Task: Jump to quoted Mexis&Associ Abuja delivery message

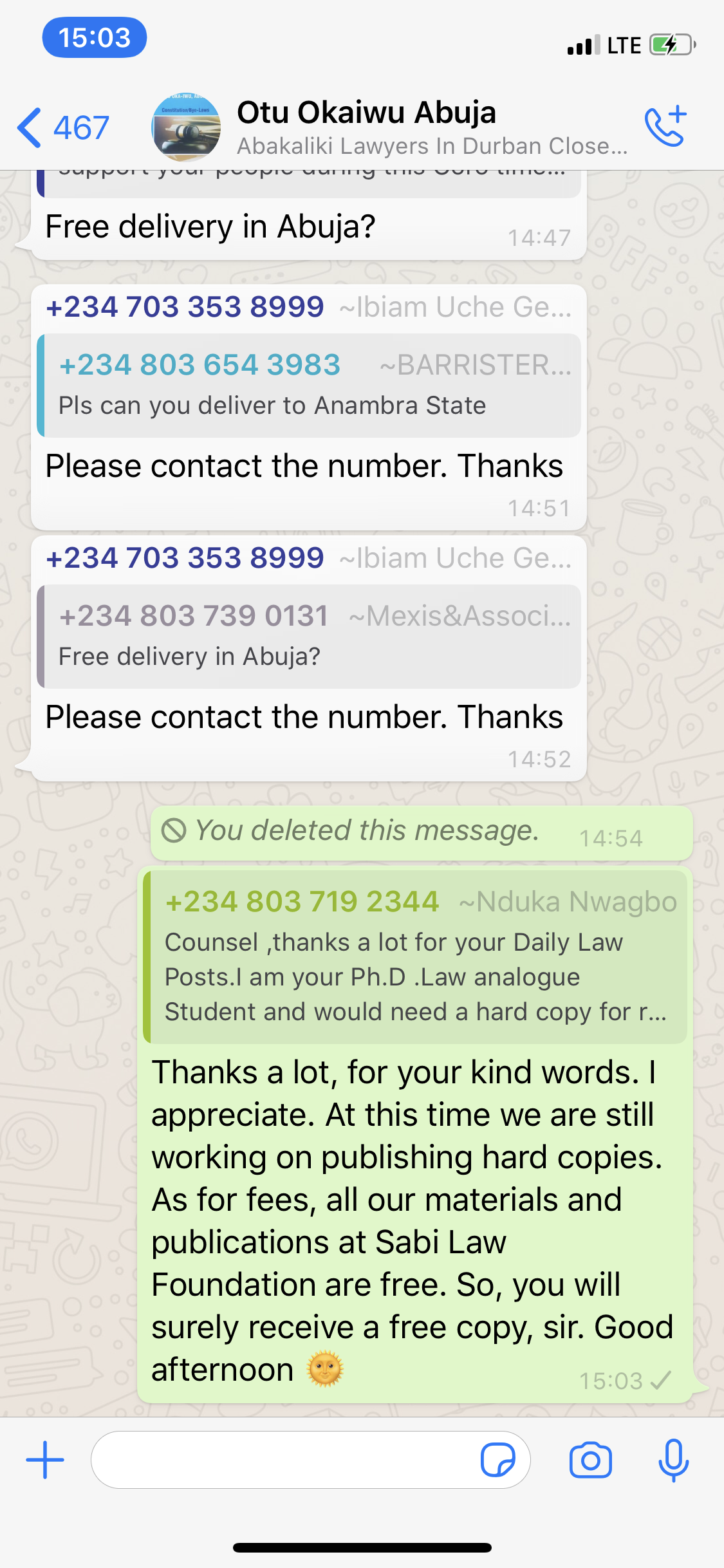Action: (x=309, y=637)
